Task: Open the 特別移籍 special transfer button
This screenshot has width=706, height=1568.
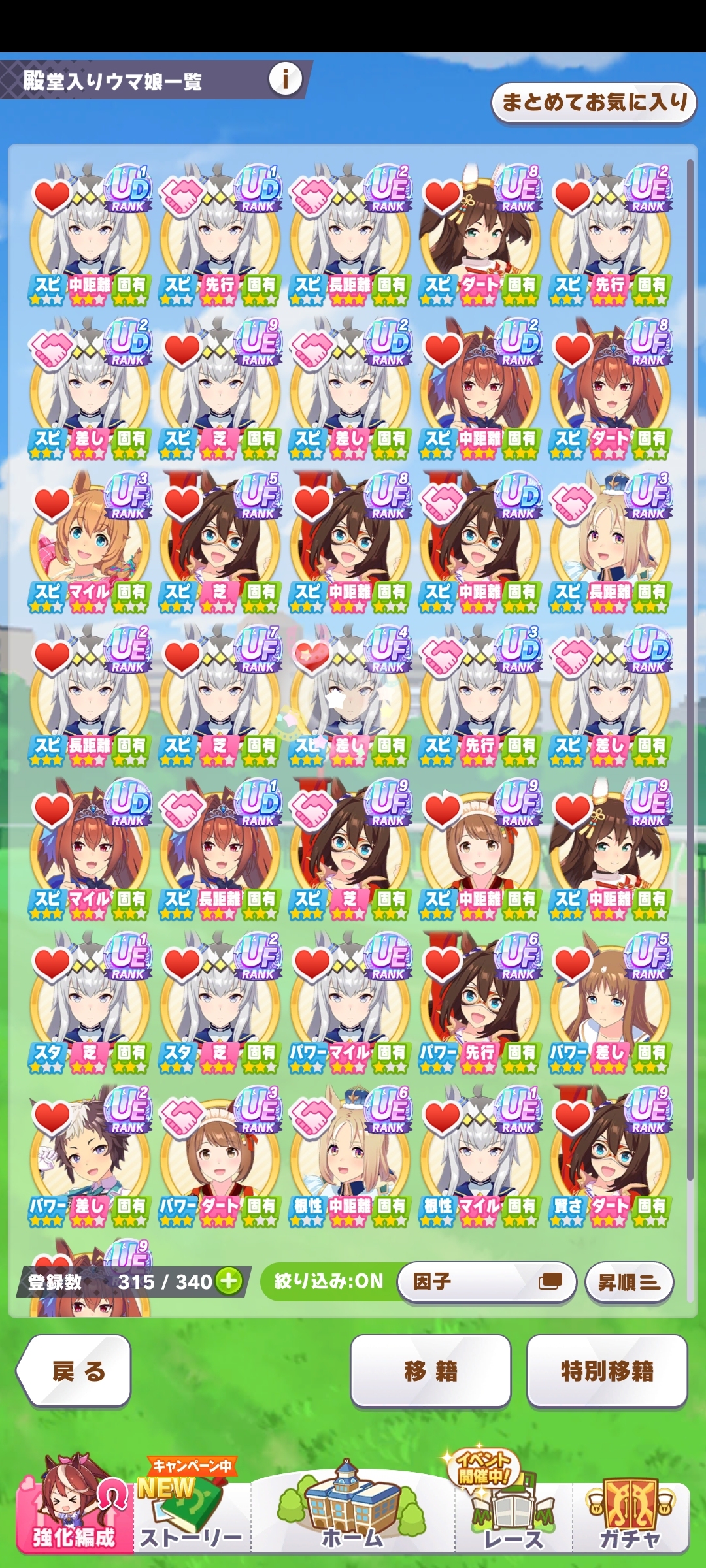Action: 607,1371
